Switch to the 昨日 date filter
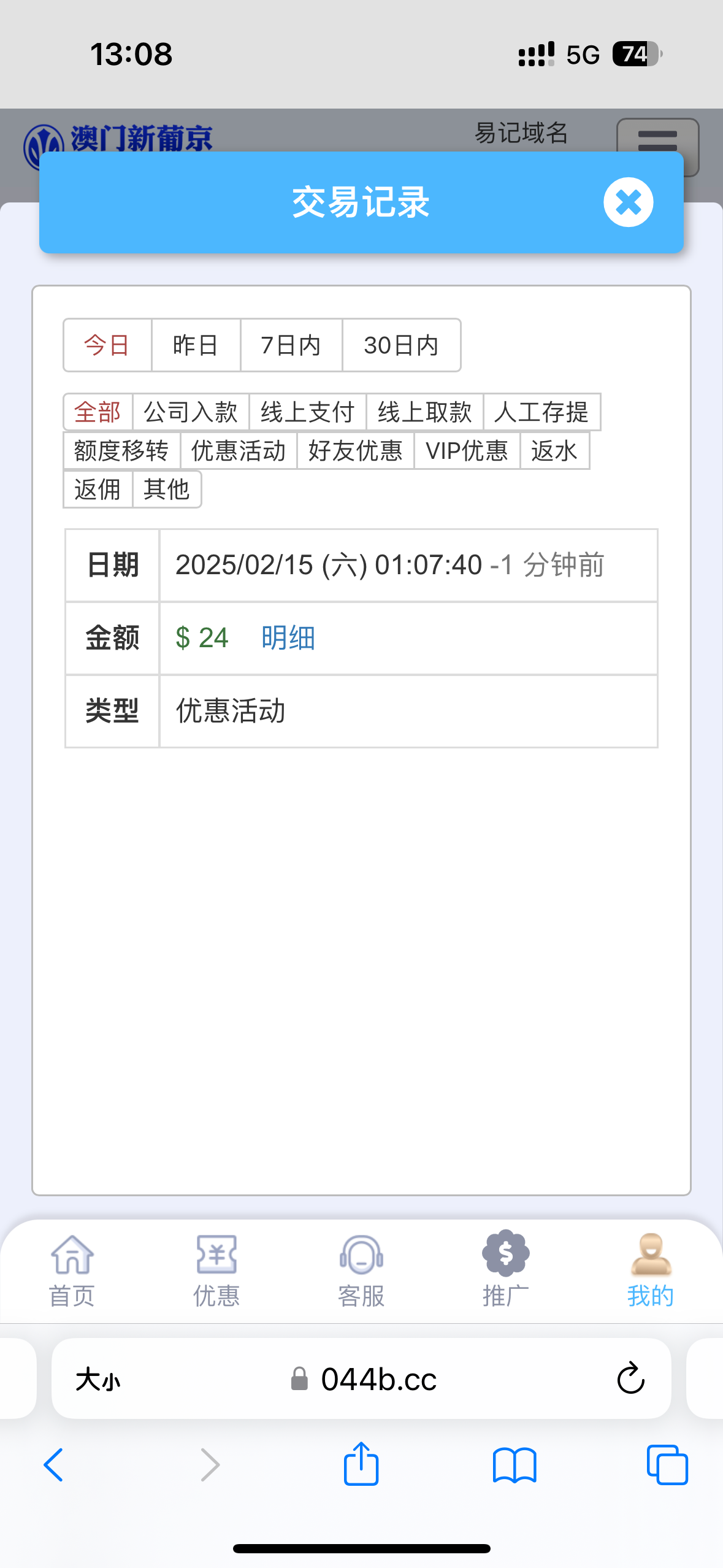The width and height of the screenshot is (723, 1568). (x=196, y=345)
